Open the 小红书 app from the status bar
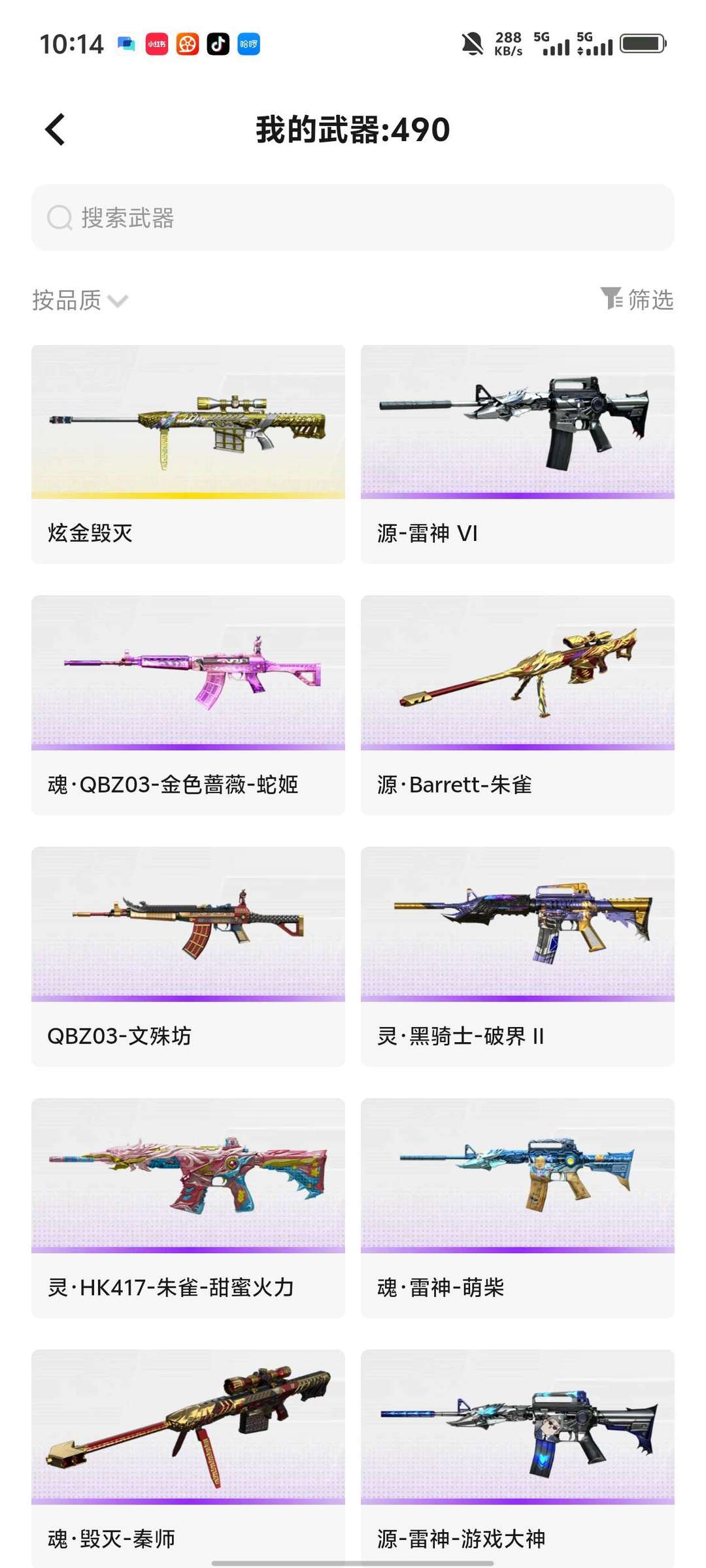The height and width of the screenshot is (1568, 706). pos(157,44)
